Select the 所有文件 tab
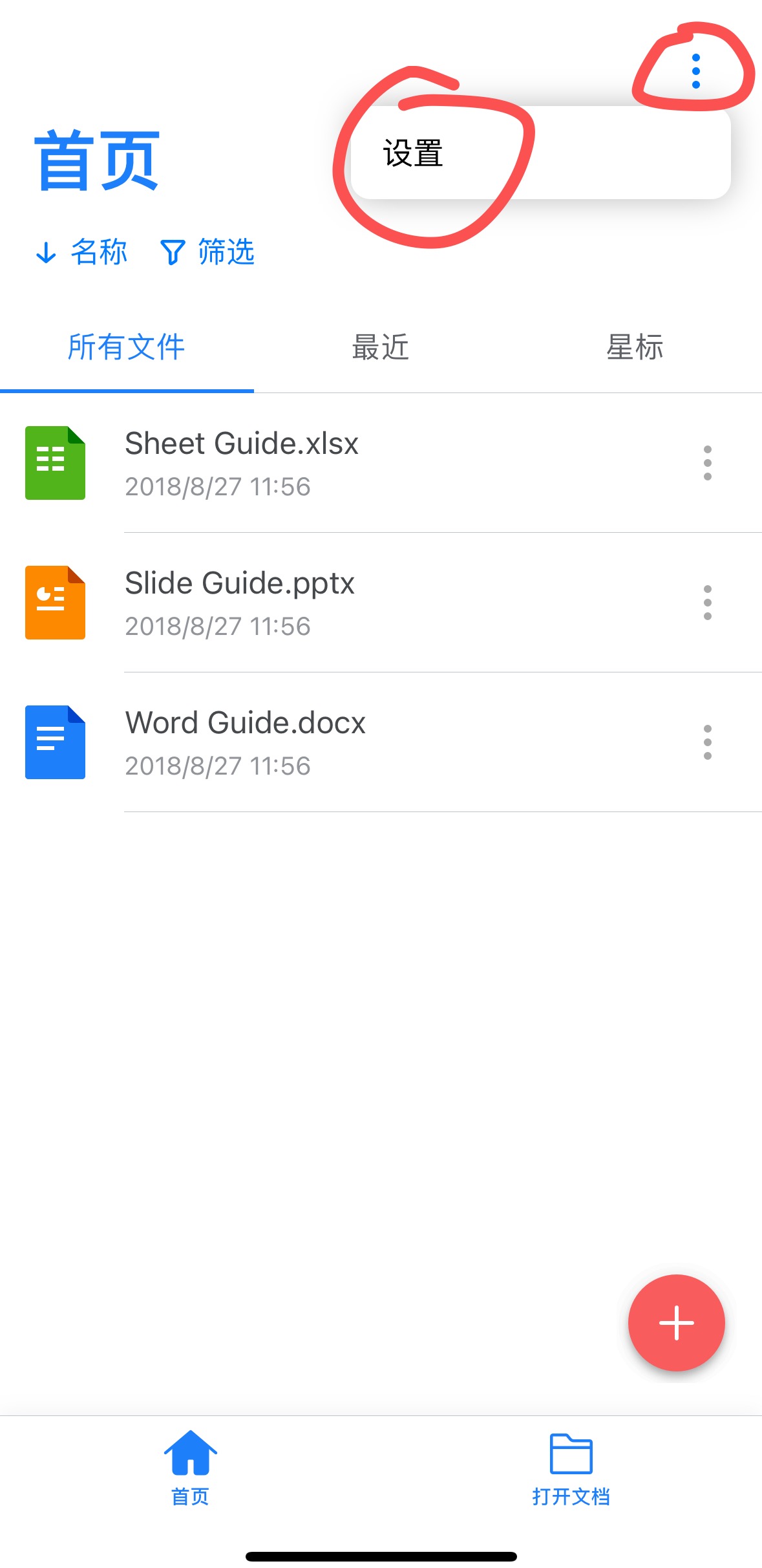 click(x=127, y=347)
